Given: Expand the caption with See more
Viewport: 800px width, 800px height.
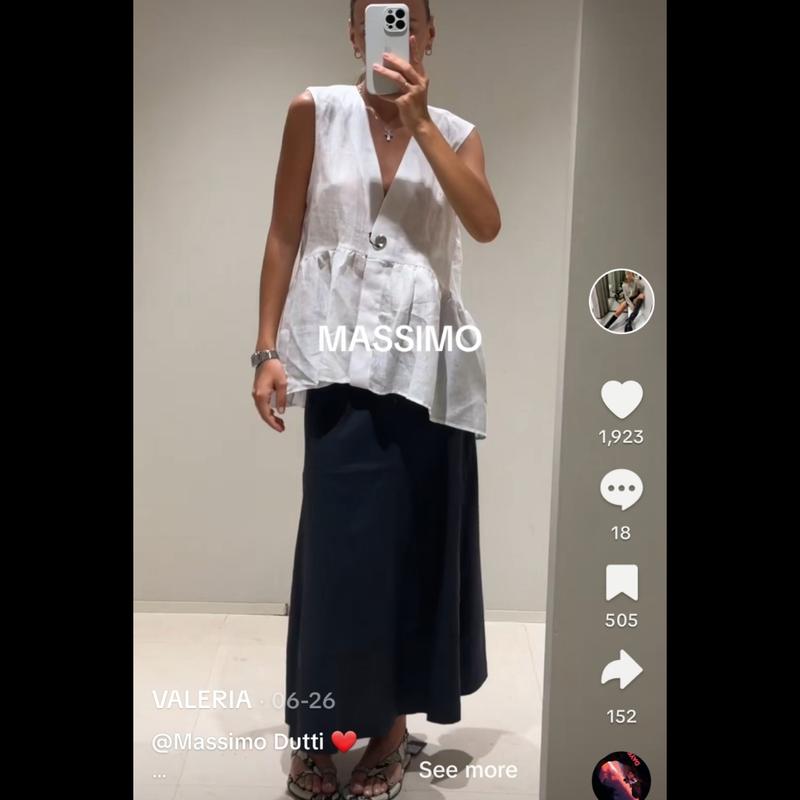Looking at the screenshot, I should pyautogui.click(x=468, y=769).
